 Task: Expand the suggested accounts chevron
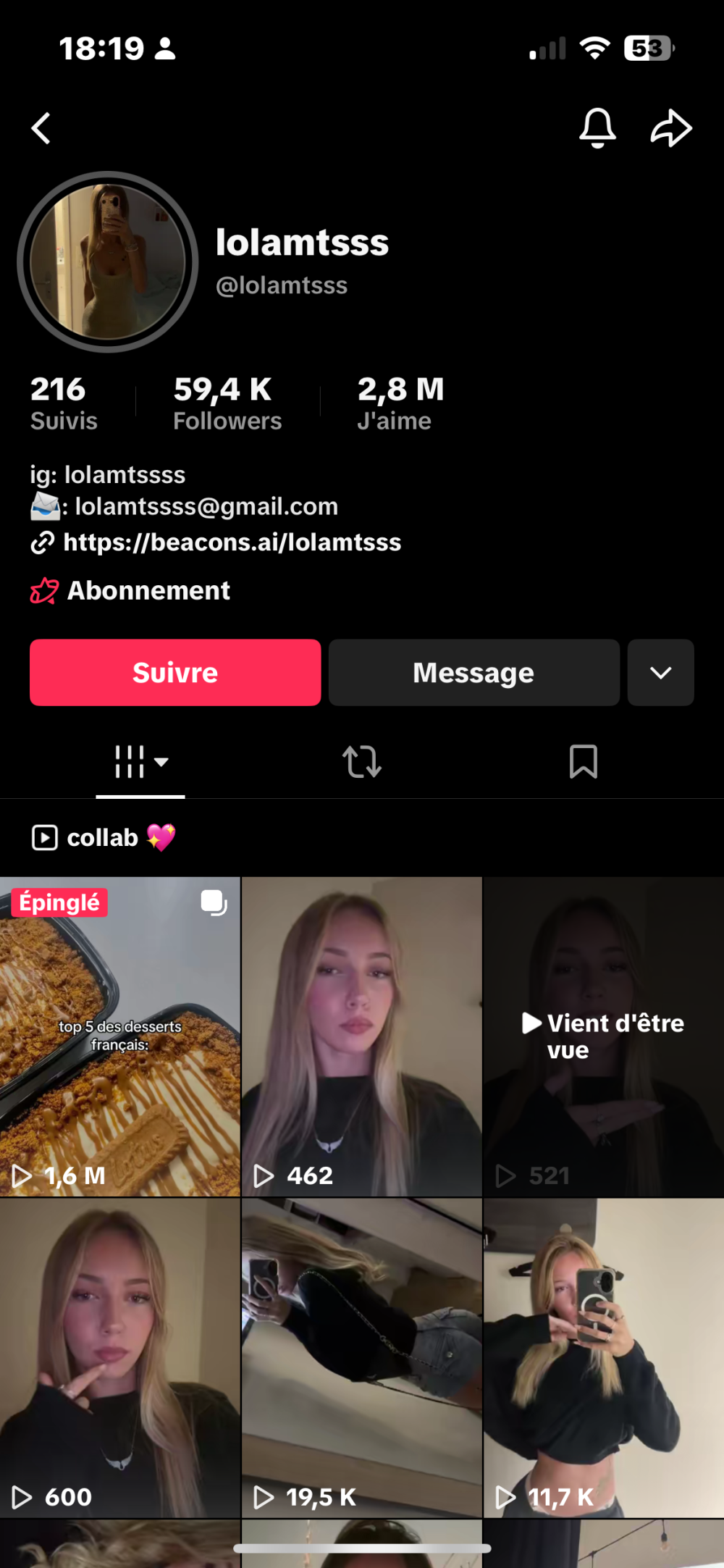click(660, 672)
